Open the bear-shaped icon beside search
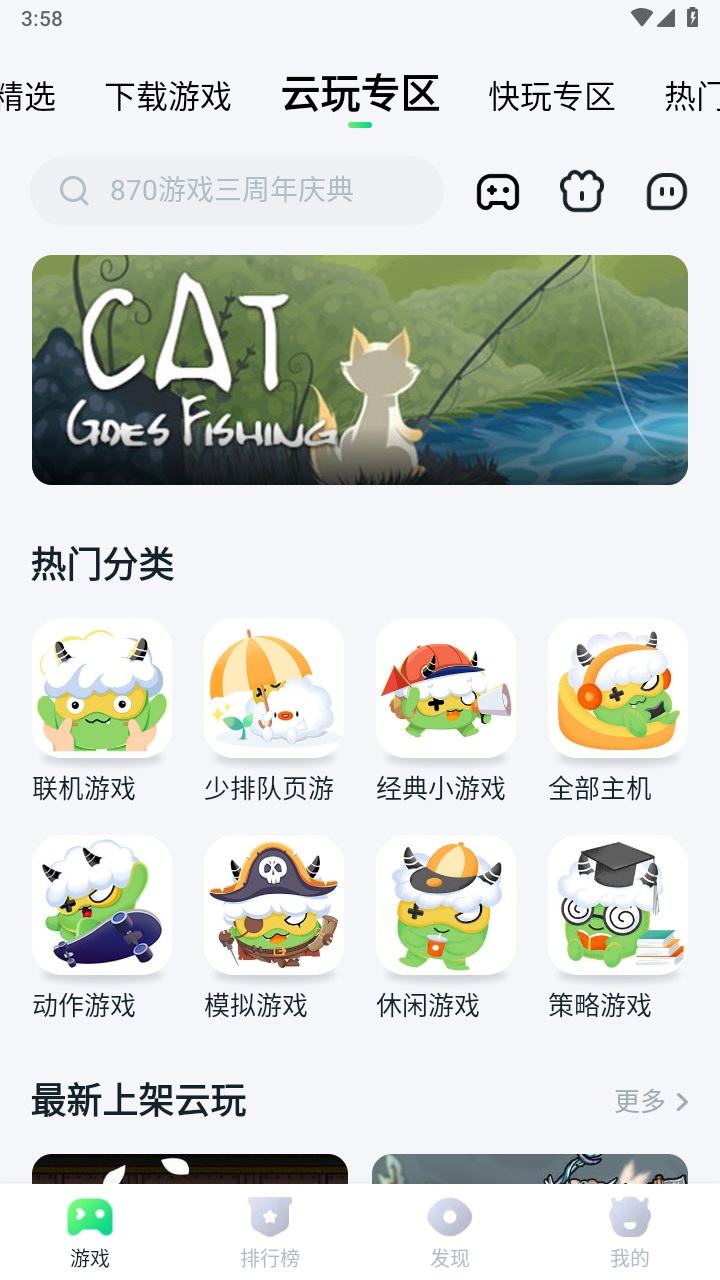Viewport: 720px width, 1280px height. [x=582, y=191]
